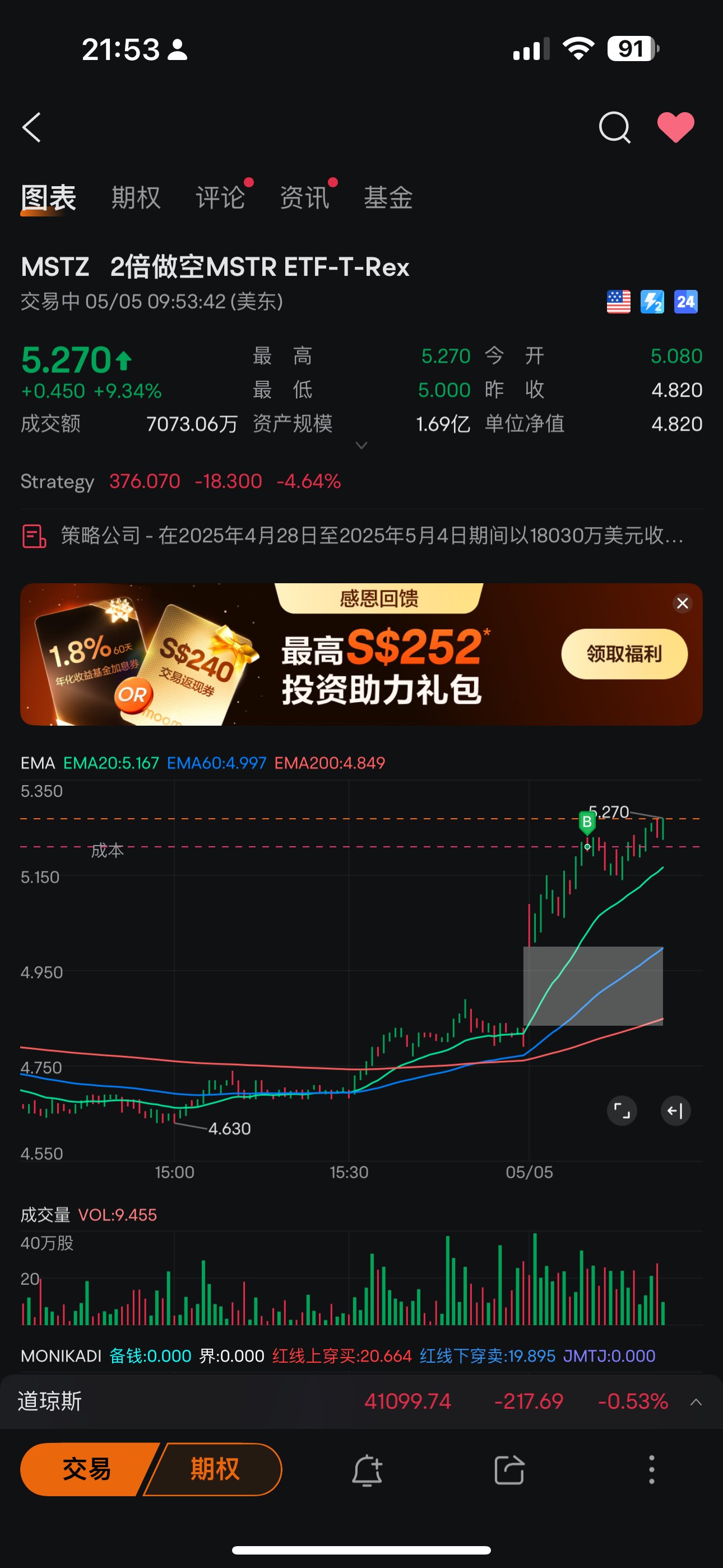Open the search magnifier
Viewport: 723px width, 1568px height.
[x=614, y=127]
